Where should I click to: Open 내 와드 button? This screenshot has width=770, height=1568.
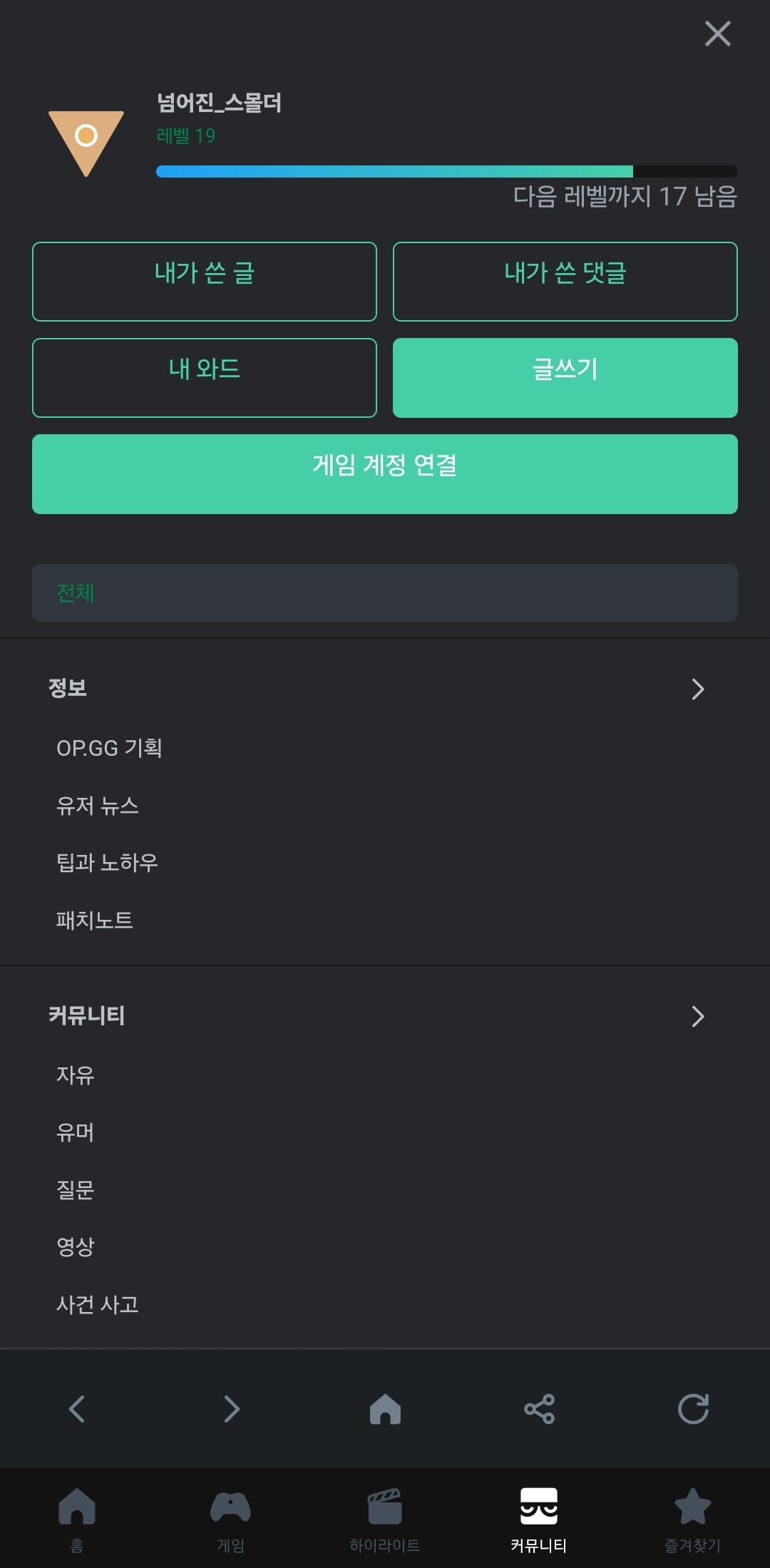click(x=205, y=377)
